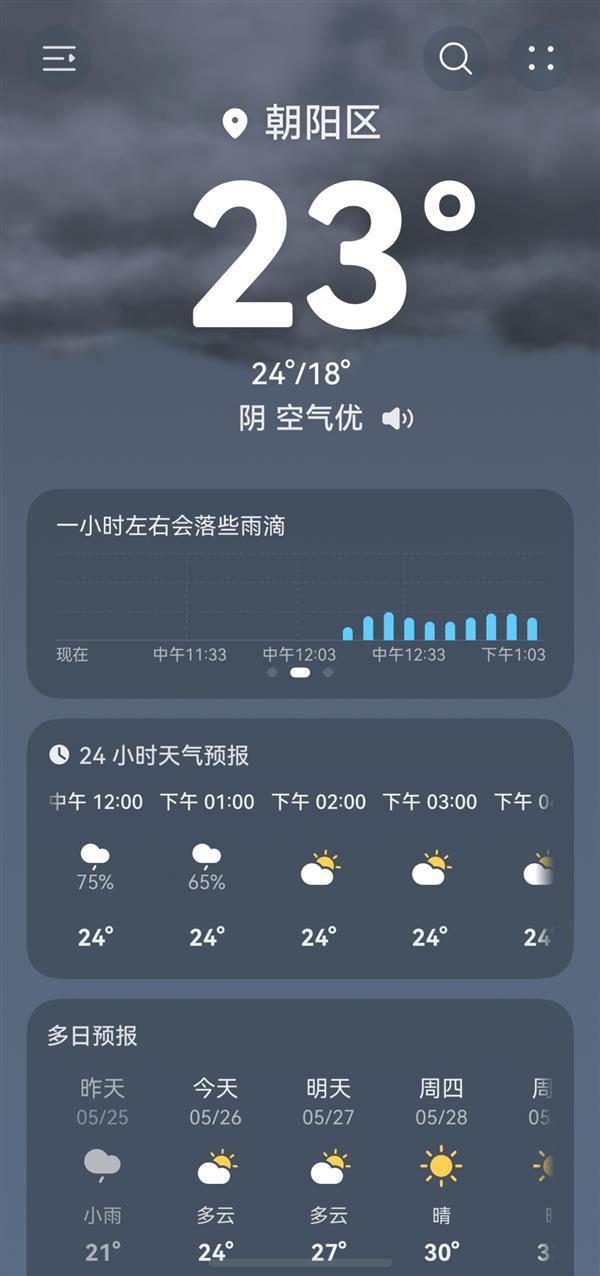Screen dimensions: 600x1276
Task: Select the 周四 05/28 forecast column
Action: [441, 1164]
